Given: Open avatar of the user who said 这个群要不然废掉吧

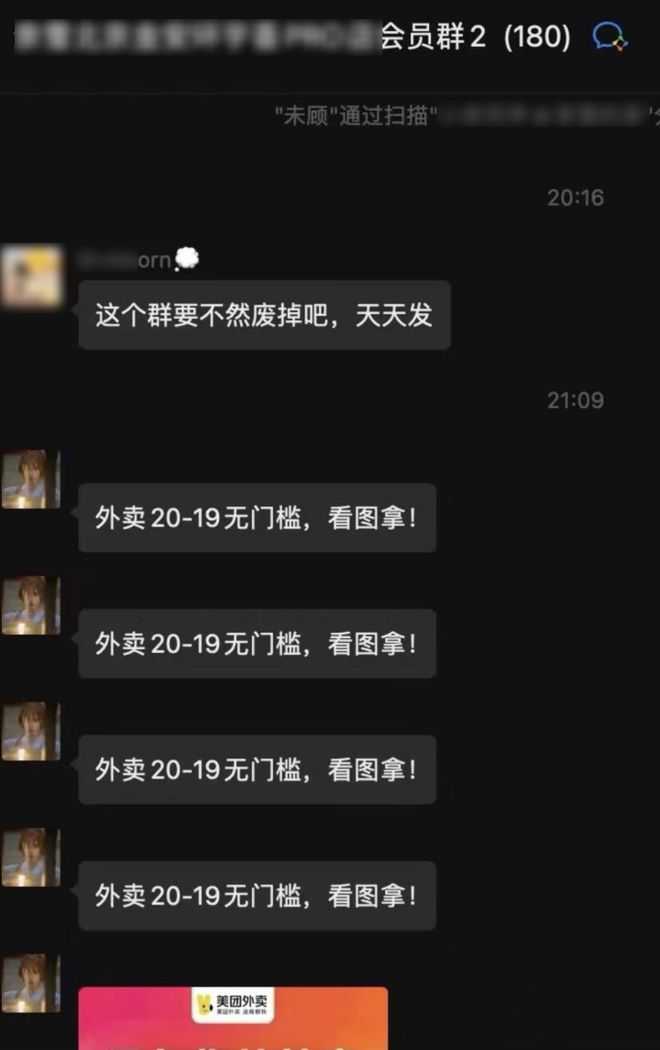Looking at the screenshot, I should coord(31,276).
